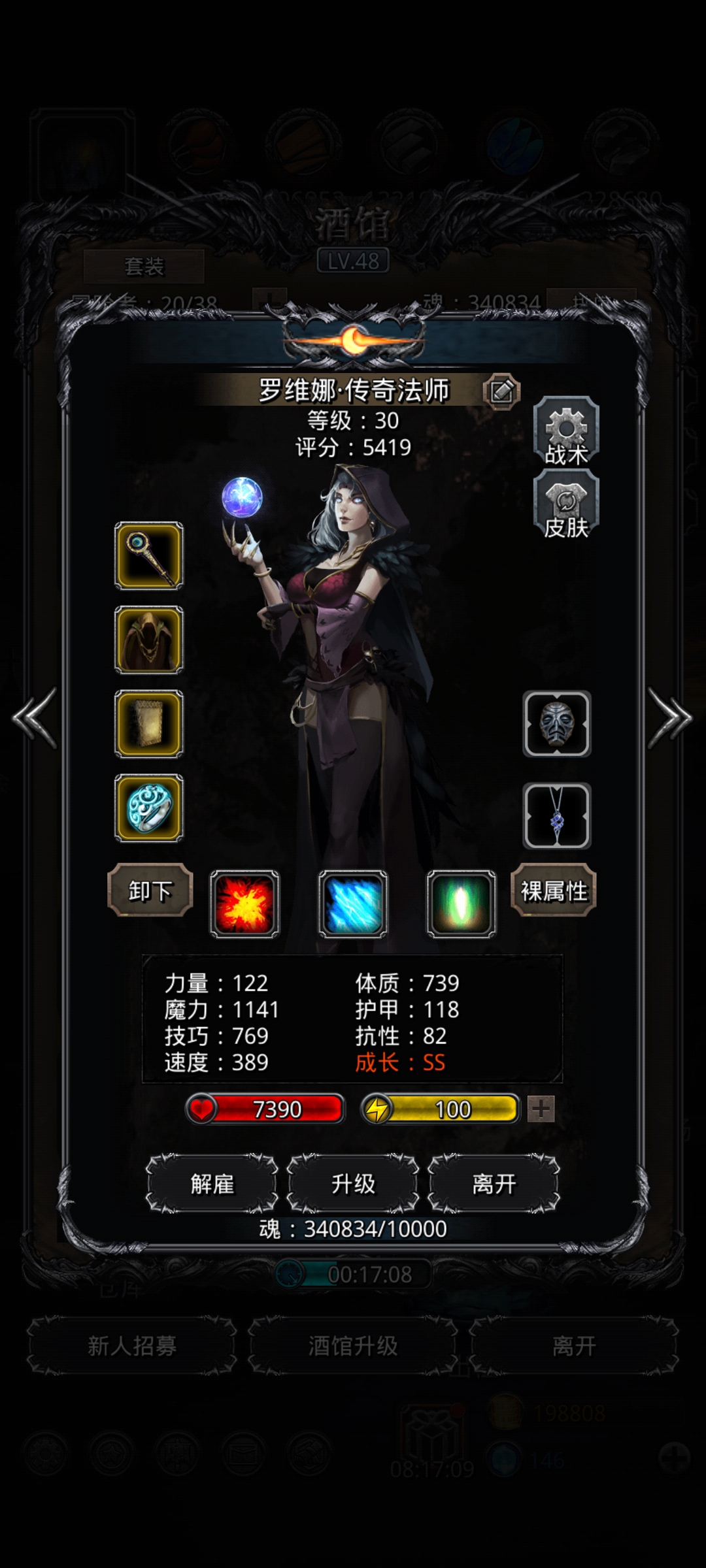706x1568 pixels.
Task: Select the hooded robe armor slot
Action: [x=149, y=640]
